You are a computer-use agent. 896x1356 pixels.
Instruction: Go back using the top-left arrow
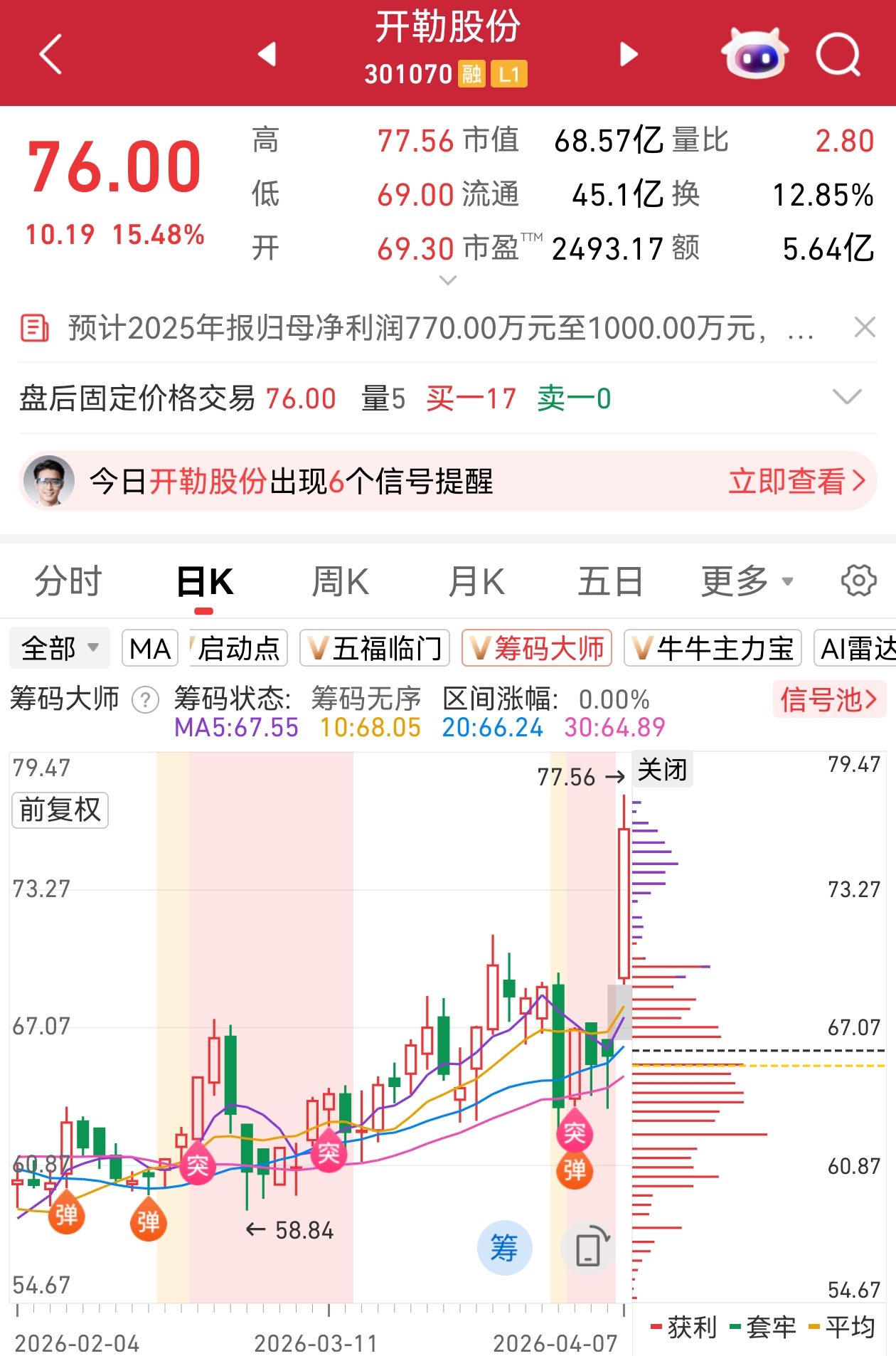(50, 54)
